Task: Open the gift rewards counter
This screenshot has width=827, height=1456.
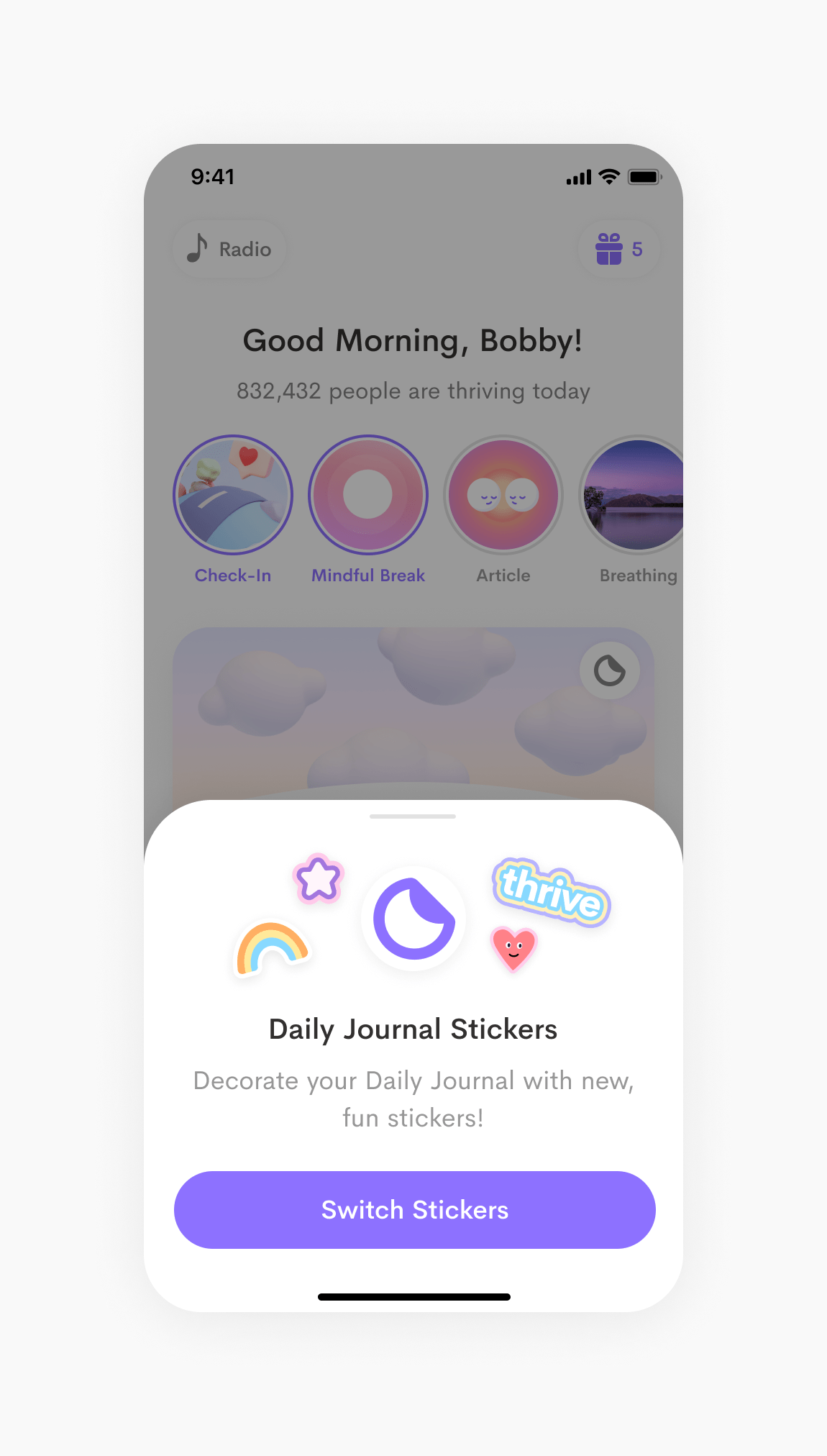Action: (619, 249)
